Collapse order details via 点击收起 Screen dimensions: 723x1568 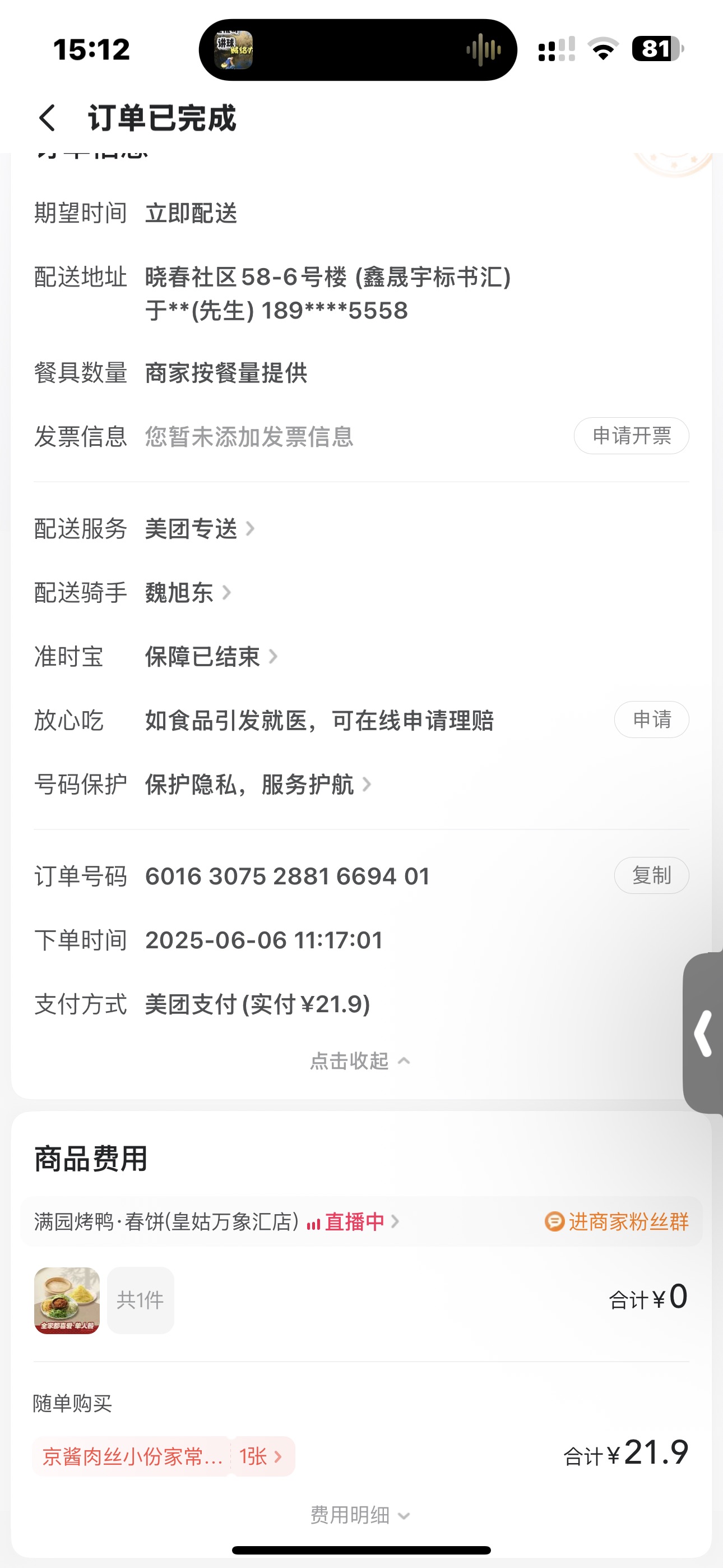tap(360, 1061)
